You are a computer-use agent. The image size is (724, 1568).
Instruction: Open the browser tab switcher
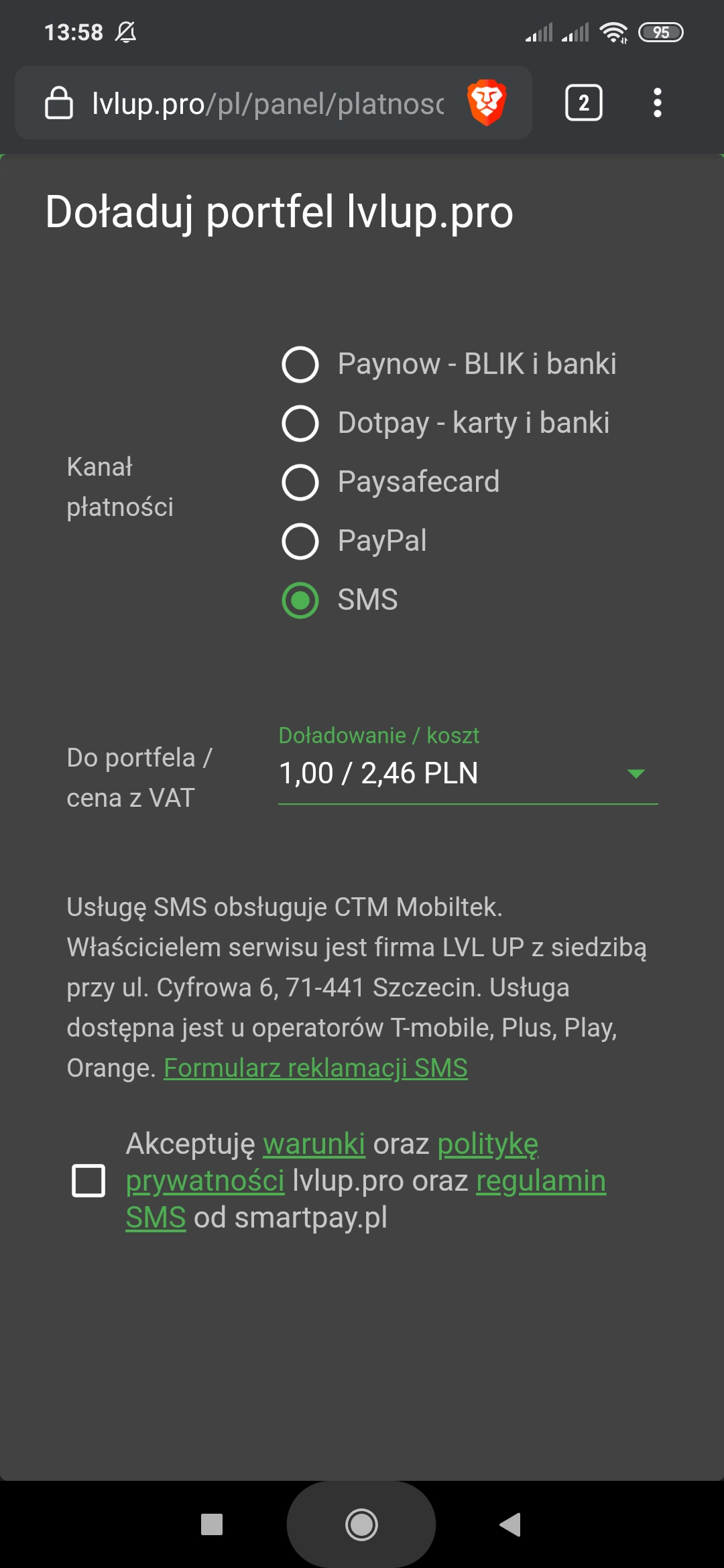pyautogui.click(x=583, y=103)
